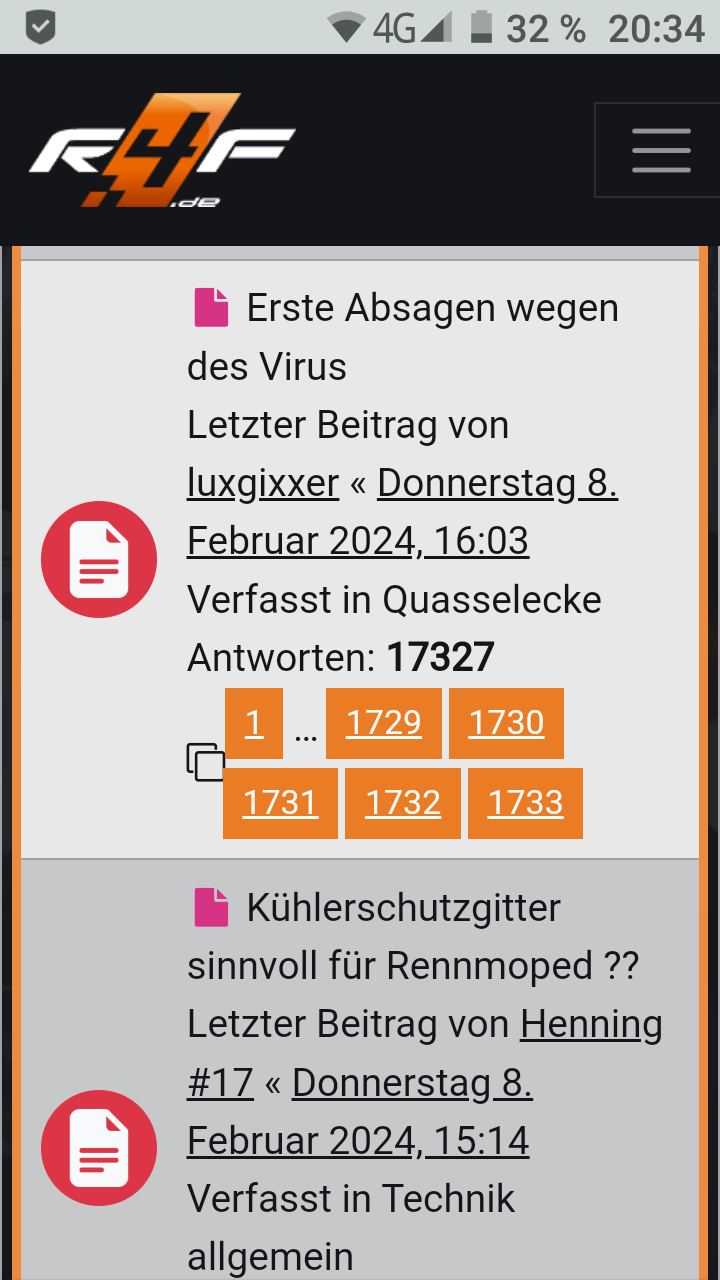Open luxgixxer's user profile
Viewport: 720px width, 1280px height.
[x=263, y=484]
